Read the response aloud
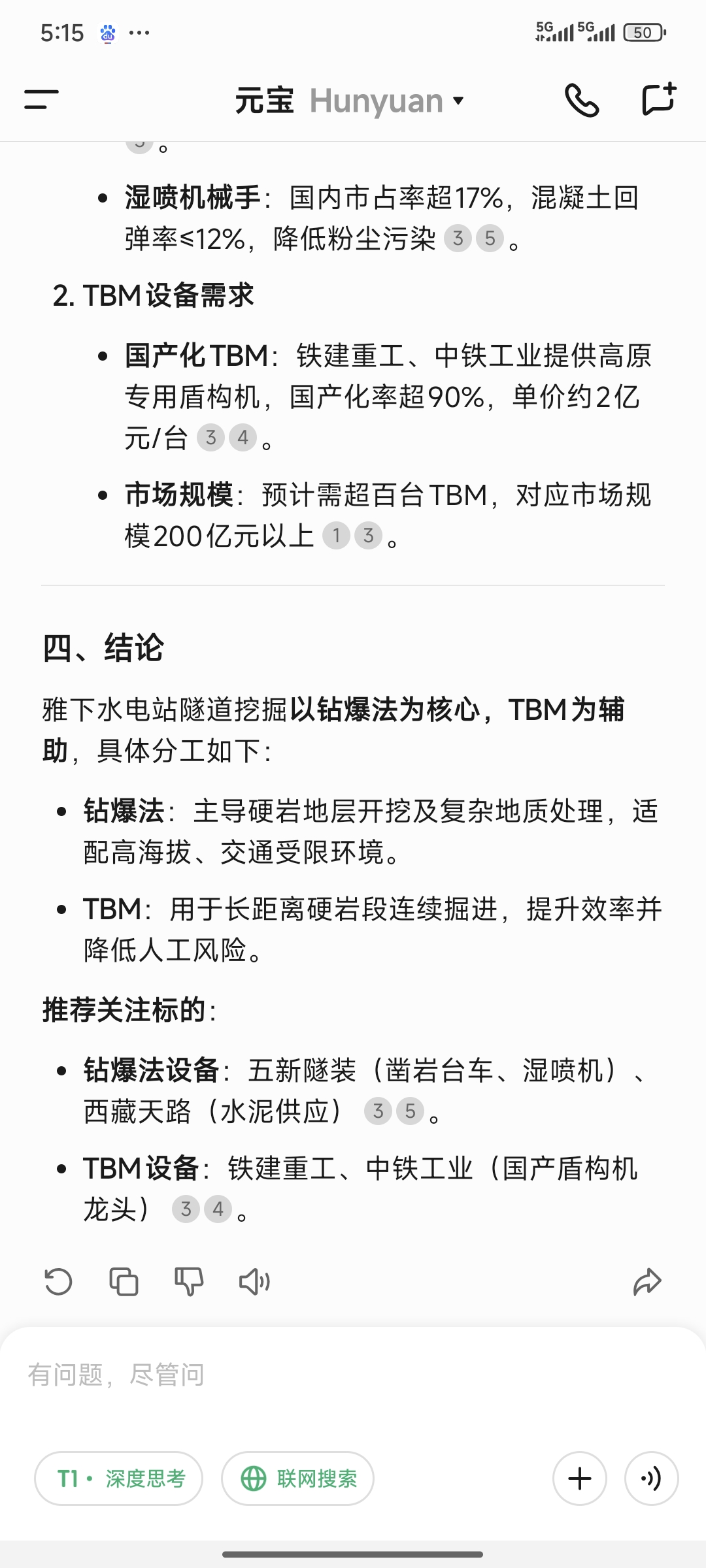The image size is (706, 1568). pos(254,1281)
